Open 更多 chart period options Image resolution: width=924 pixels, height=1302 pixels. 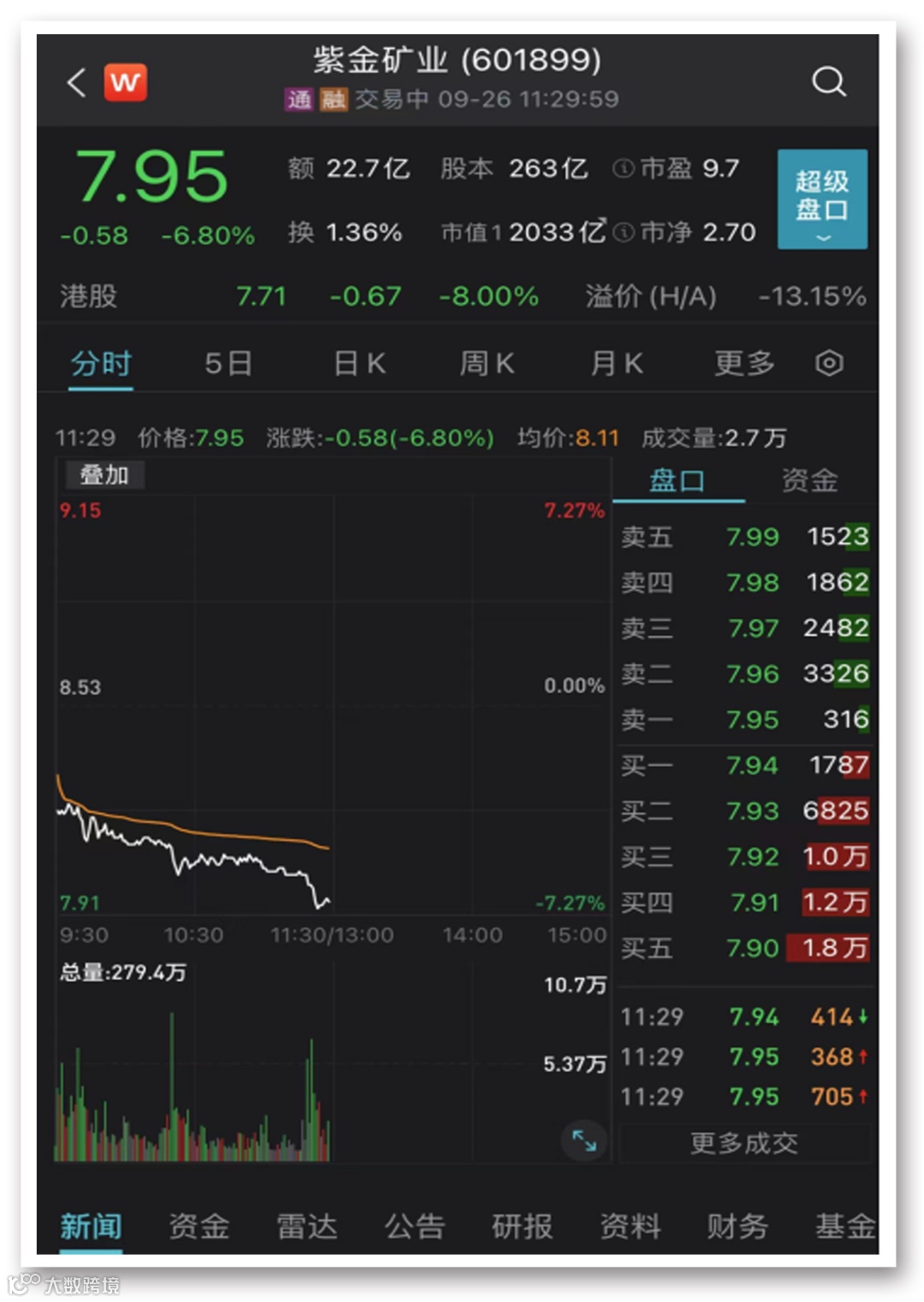click(x=744, y=364)
